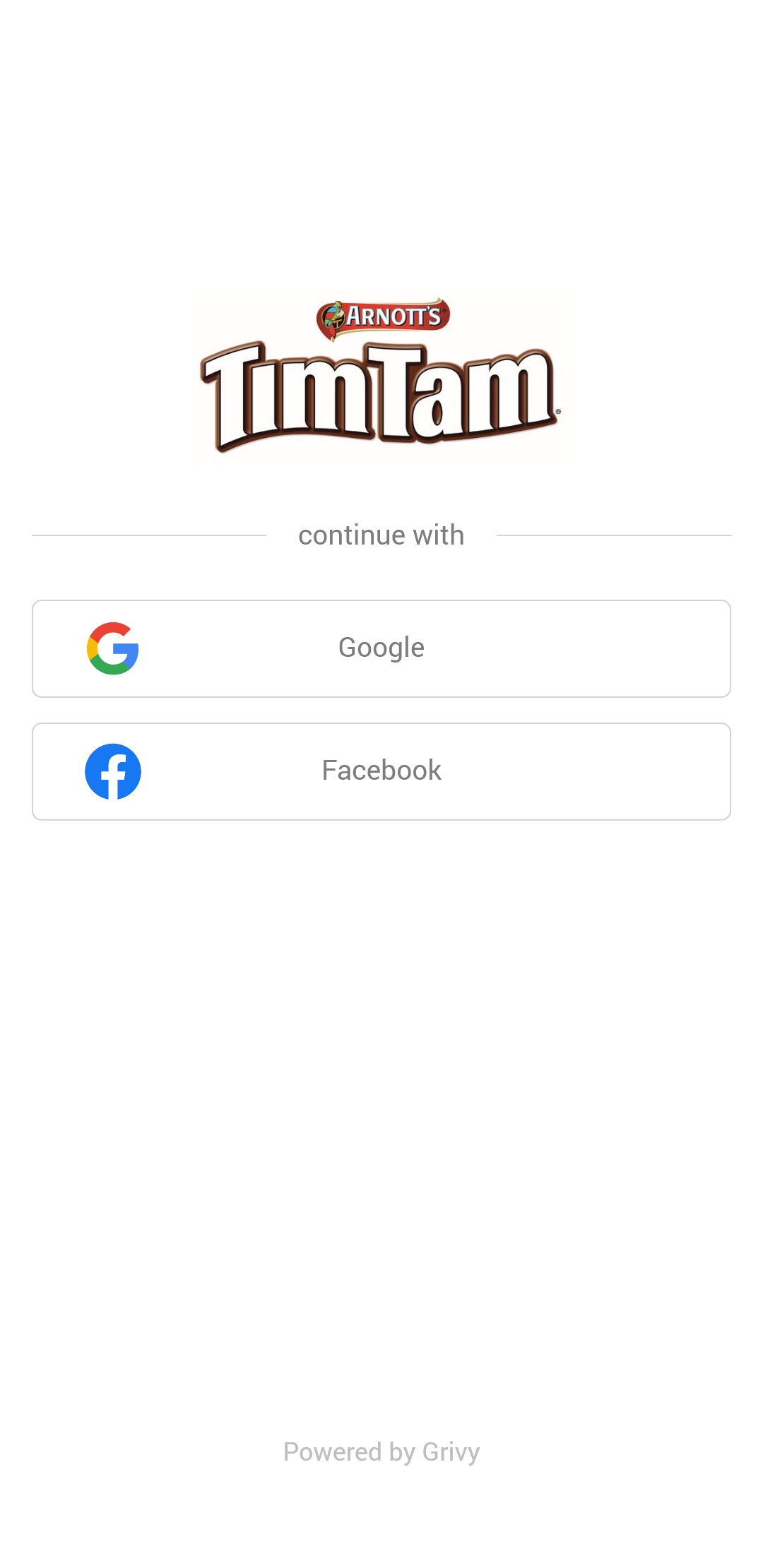Image resolution: width=763 pixels, height=1568 pixels.
Task: Select the Facebook login option
Action: [x=381, y=771]
